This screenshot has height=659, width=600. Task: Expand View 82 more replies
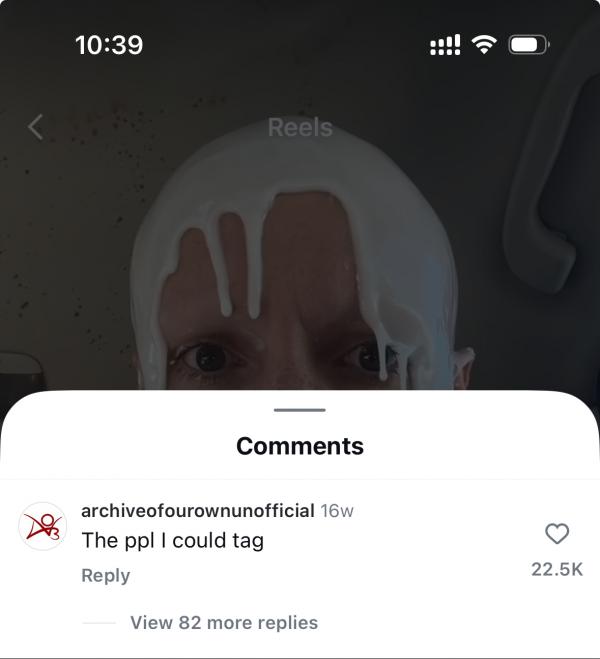click(x=223, y=622)
